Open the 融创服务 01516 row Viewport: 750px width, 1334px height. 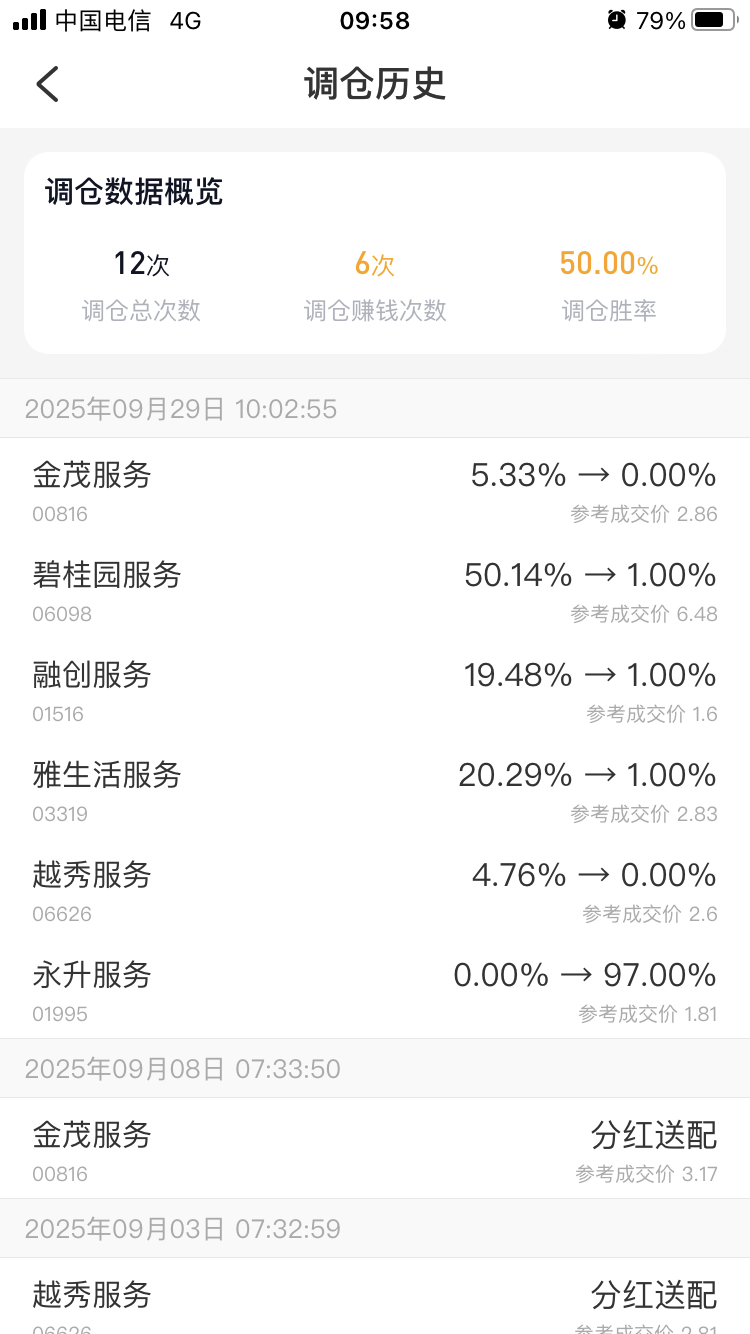(x=374, y=689)
